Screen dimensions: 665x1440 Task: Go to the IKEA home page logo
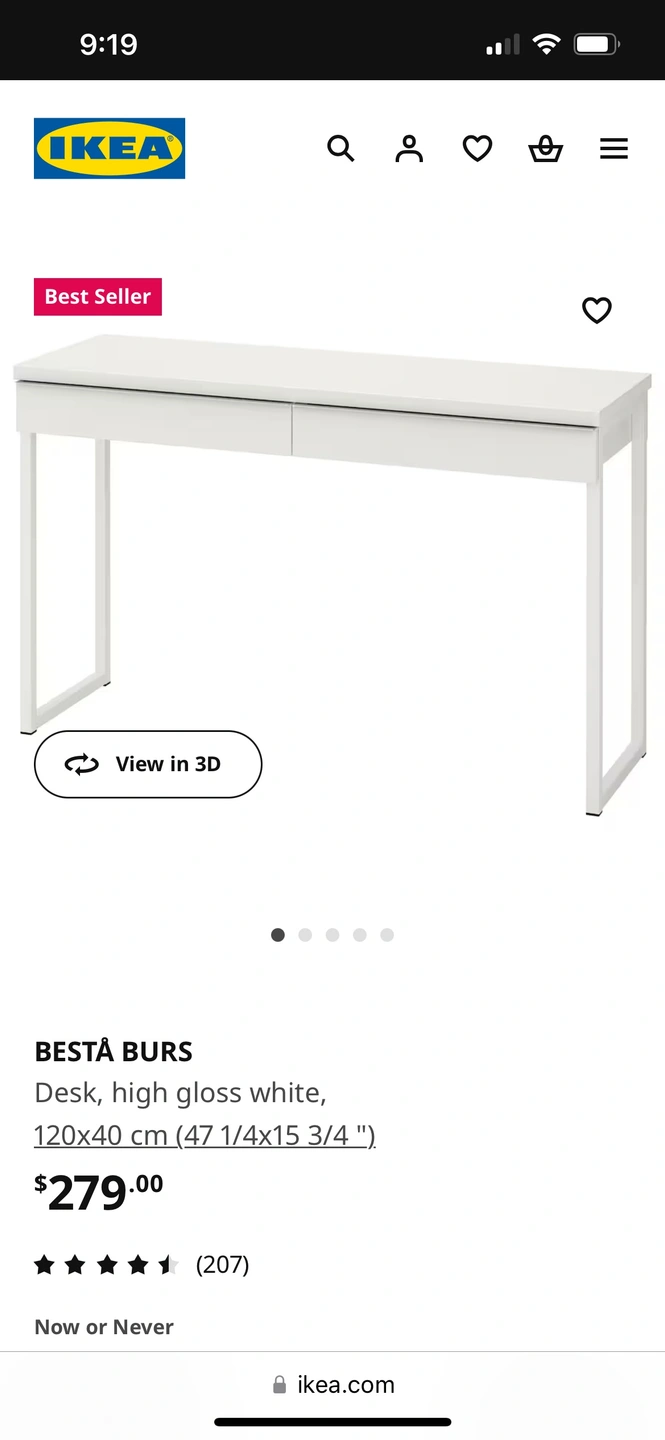109,149
